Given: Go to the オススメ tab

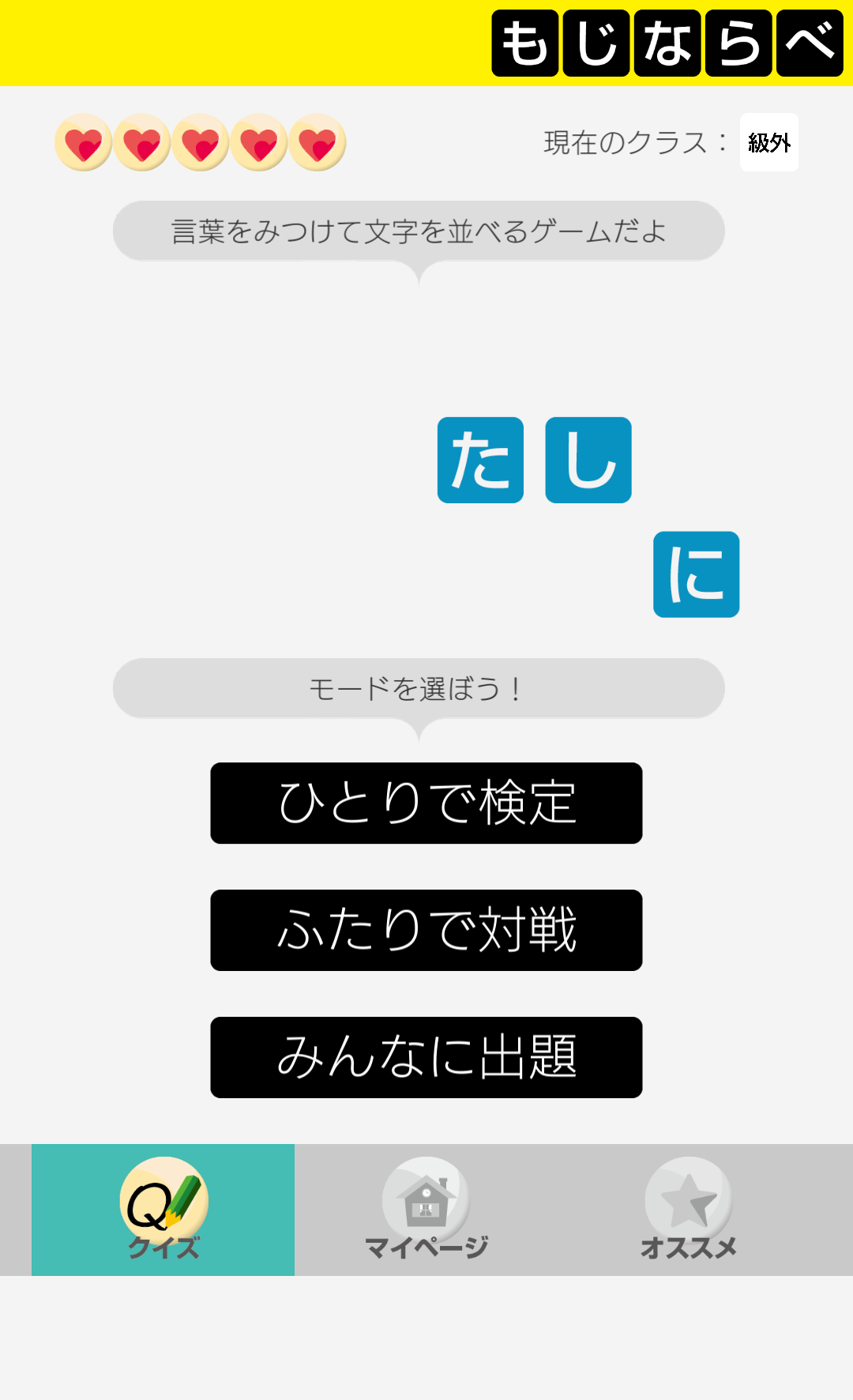Looking at the screenshot, I should (x=688, y=1209).
